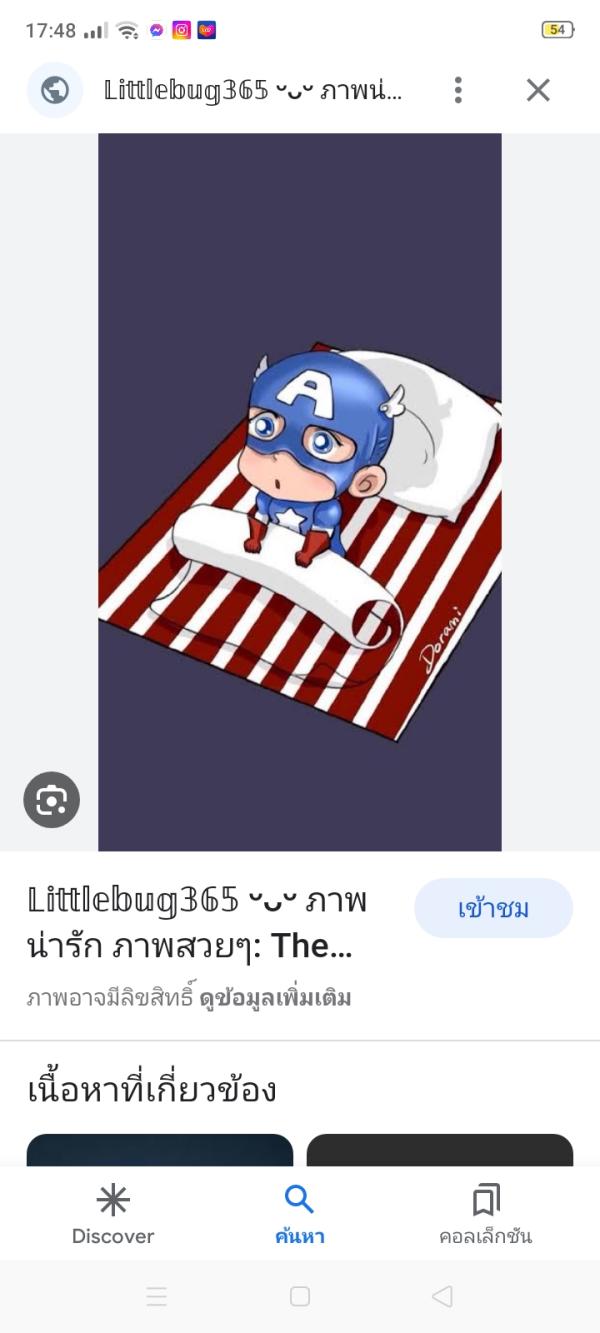Switch to the ค้นหา tab

pos(299,1214)
